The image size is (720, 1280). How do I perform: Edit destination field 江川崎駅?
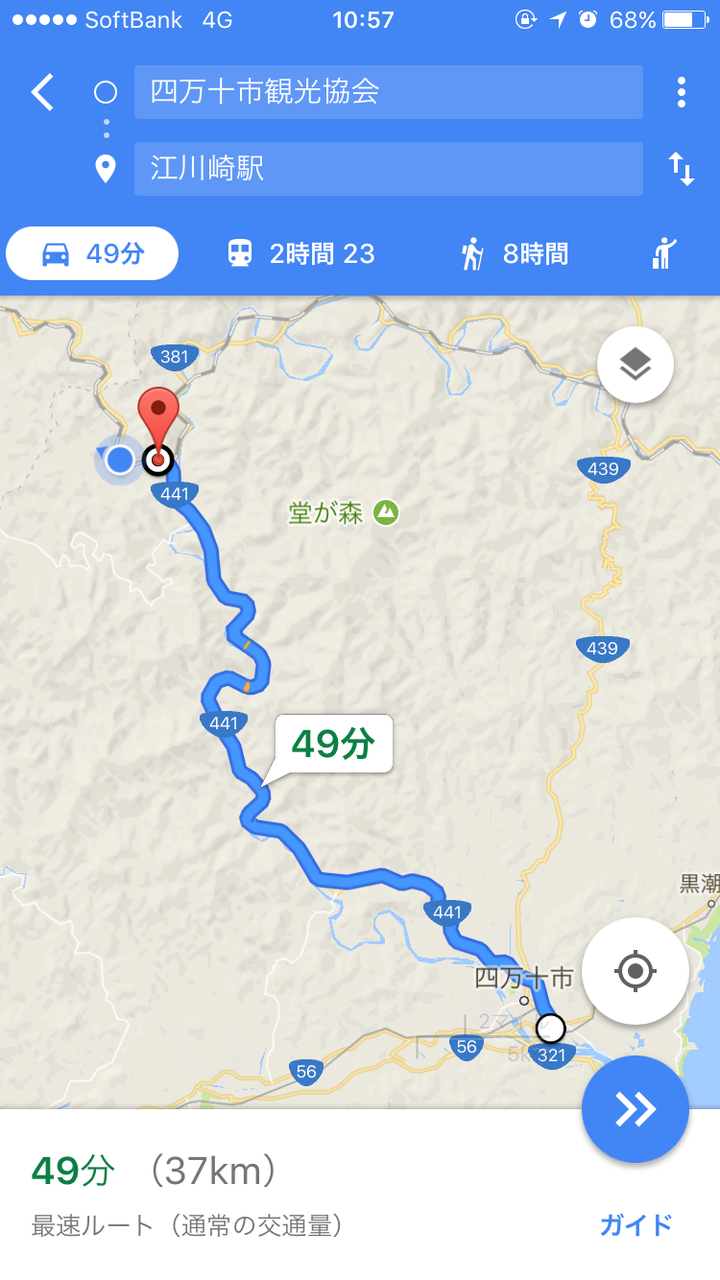388,168
